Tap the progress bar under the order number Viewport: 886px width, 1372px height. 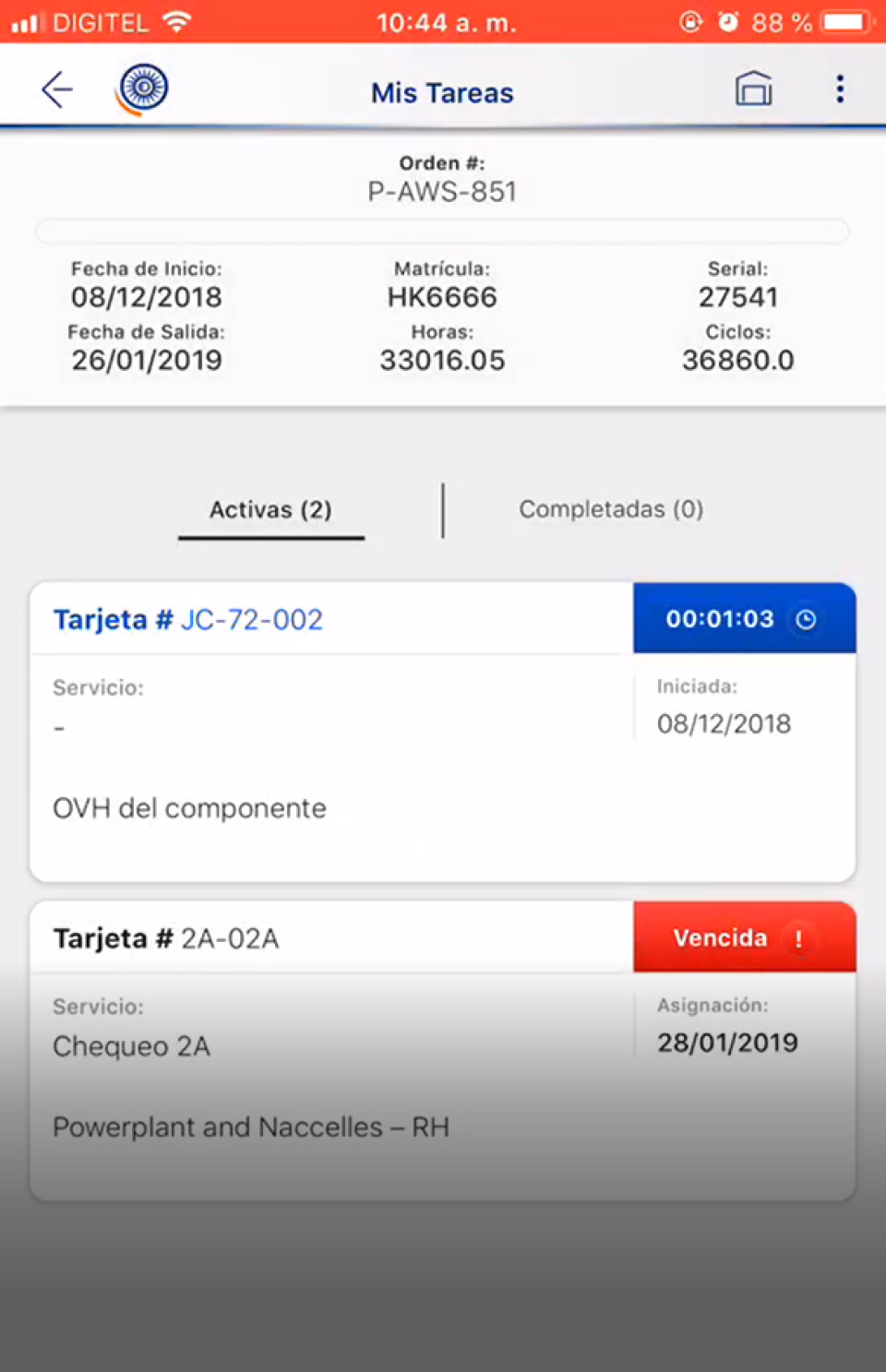(442, 232)
